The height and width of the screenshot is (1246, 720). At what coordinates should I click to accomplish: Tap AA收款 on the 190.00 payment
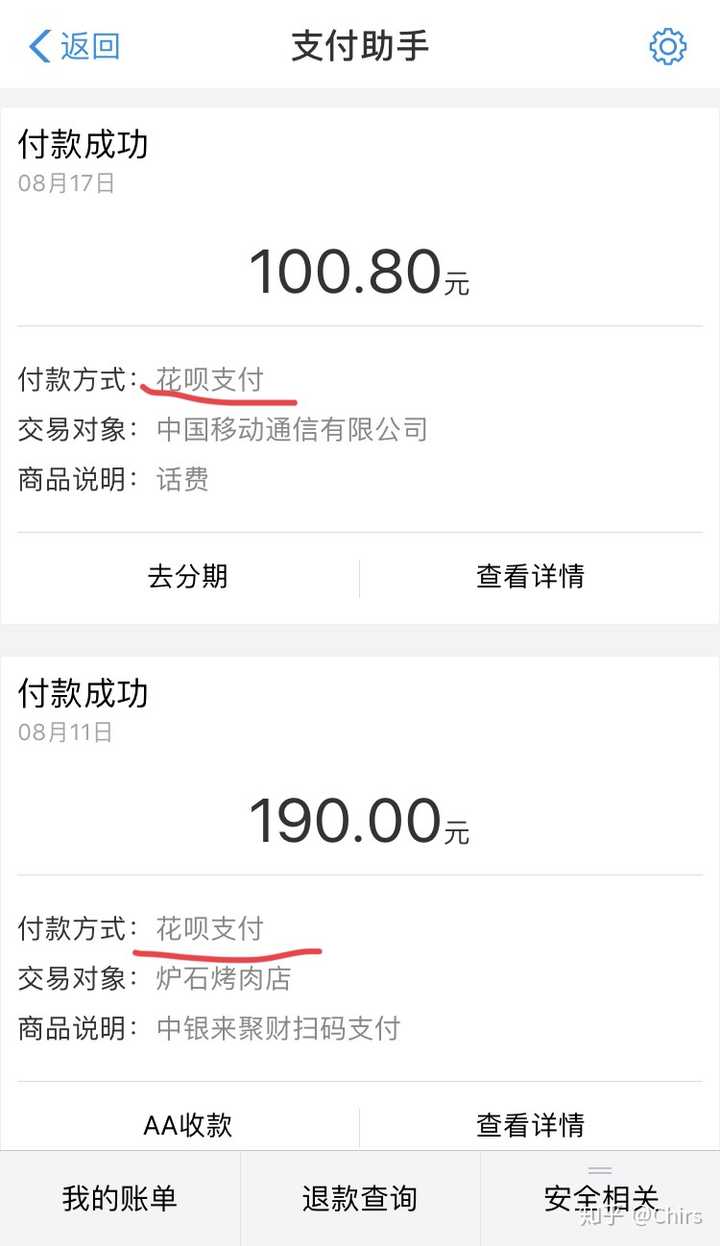tap(187, 1125)
